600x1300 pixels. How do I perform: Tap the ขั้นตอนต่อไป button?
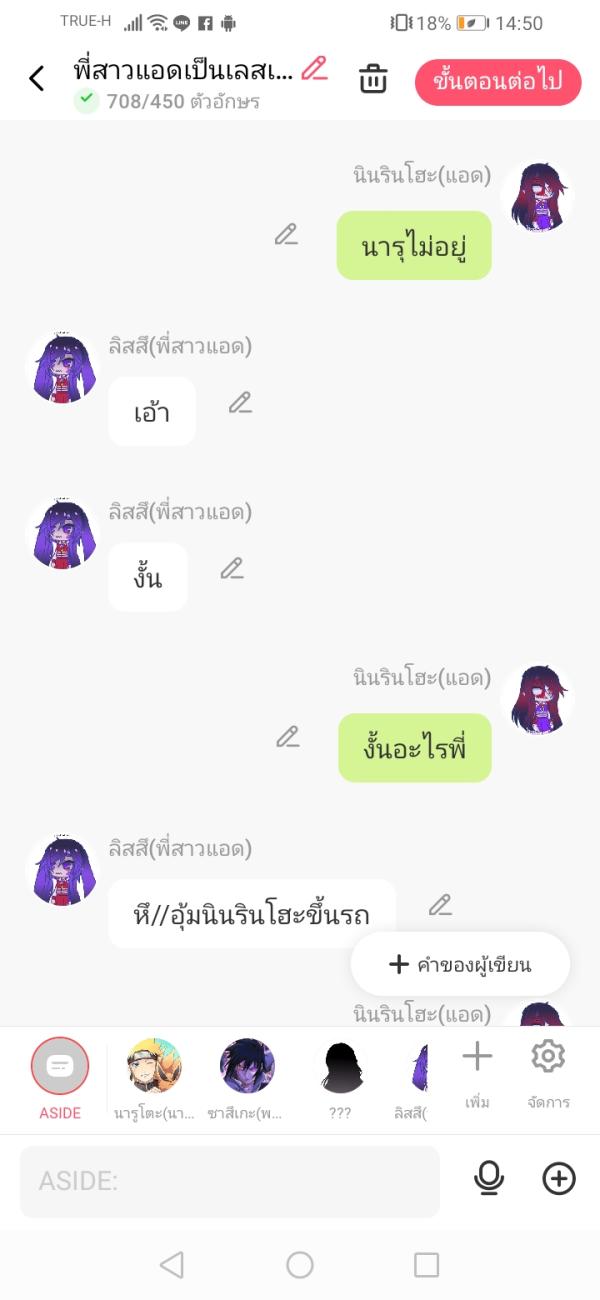498,82
